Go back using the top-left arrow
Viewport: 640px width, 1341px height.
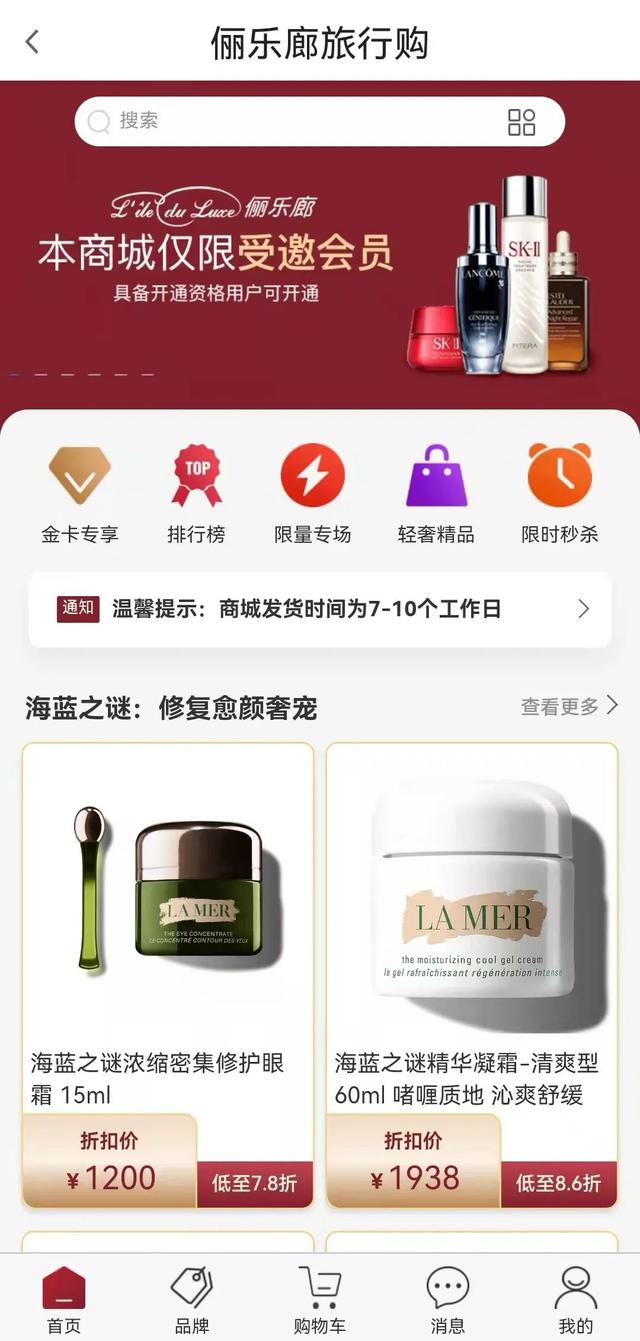tap(32, 42)
